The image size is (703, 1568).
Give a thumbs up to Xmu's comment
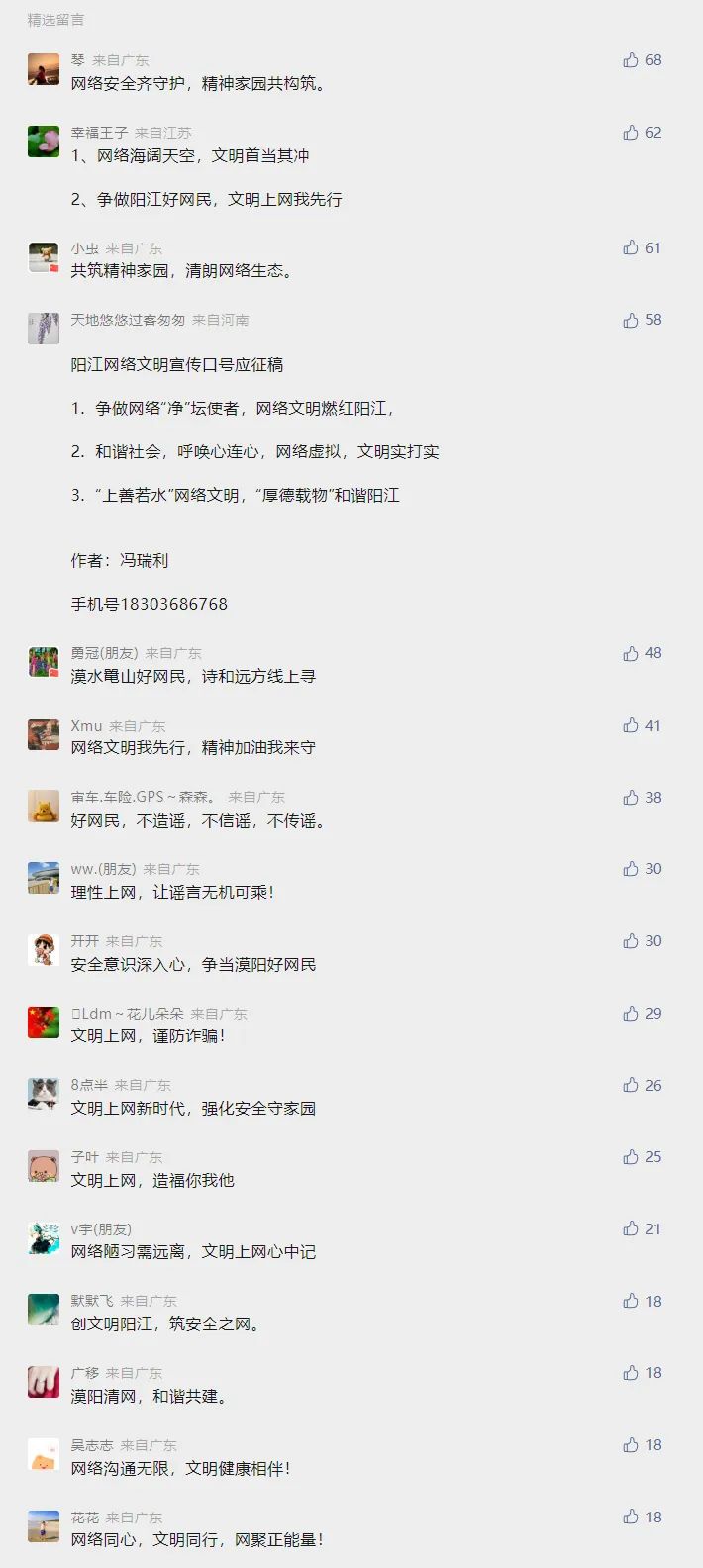(631, 726)
